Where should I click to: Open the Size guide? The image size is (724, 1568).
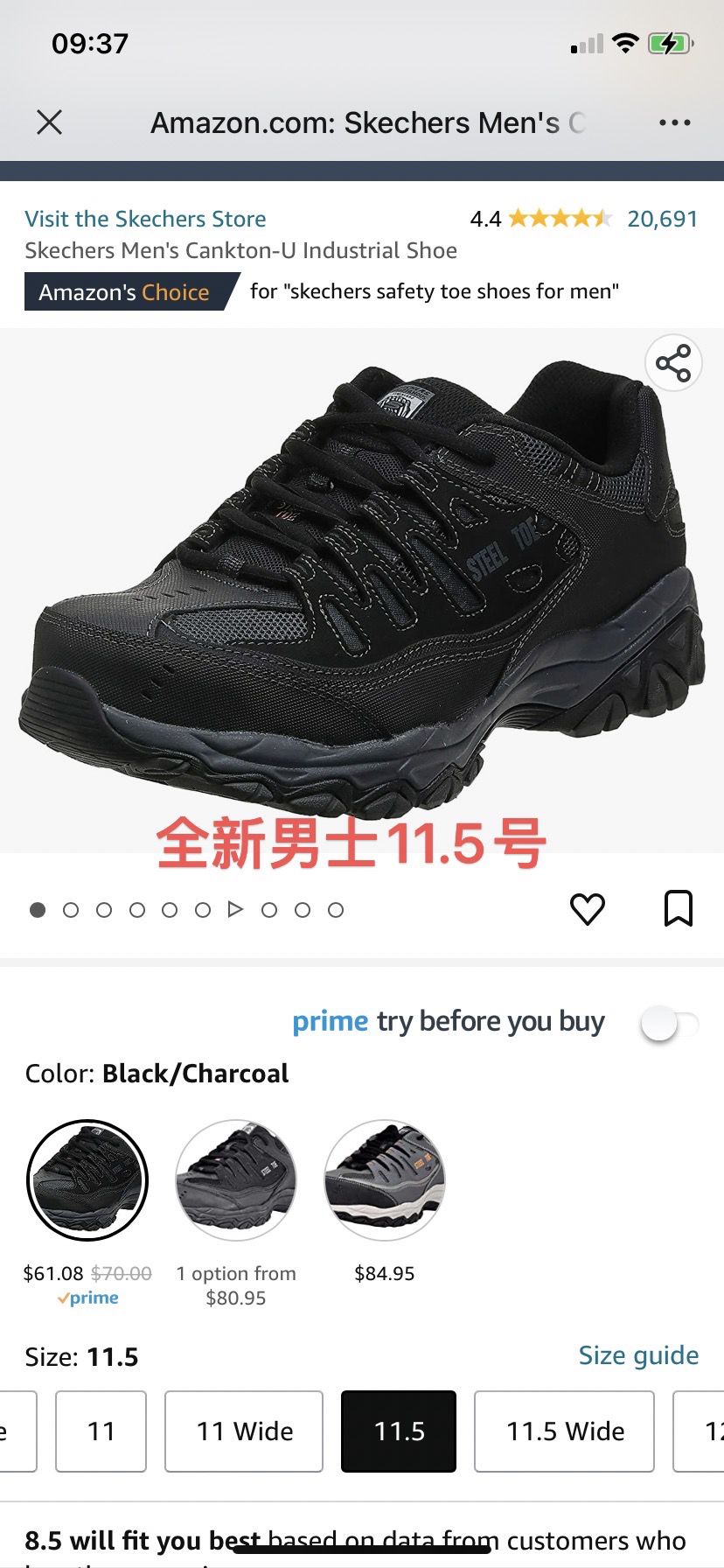tap(638, 1355)
